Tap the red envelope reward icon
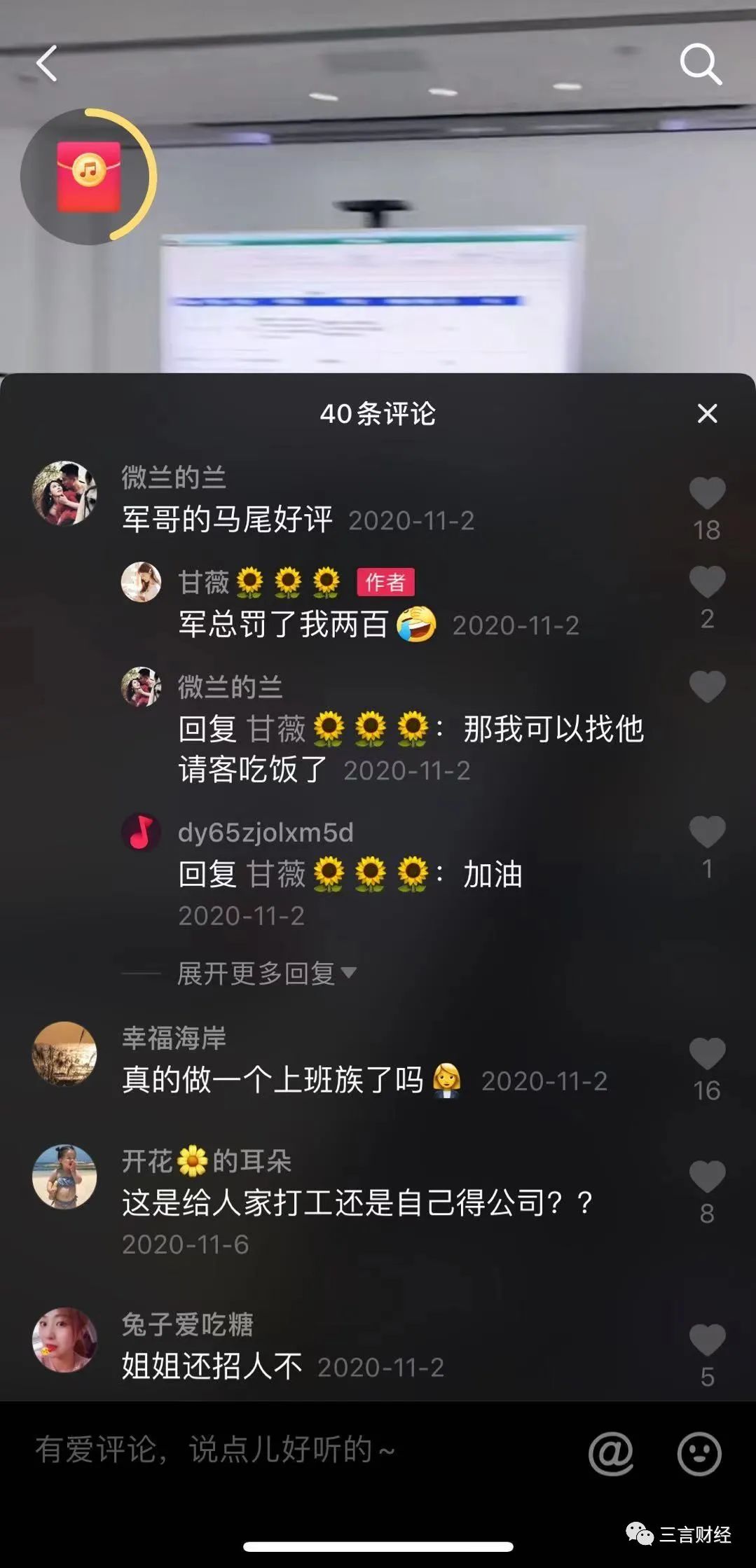Viewport: 756px width, 1568px height. 89,176
